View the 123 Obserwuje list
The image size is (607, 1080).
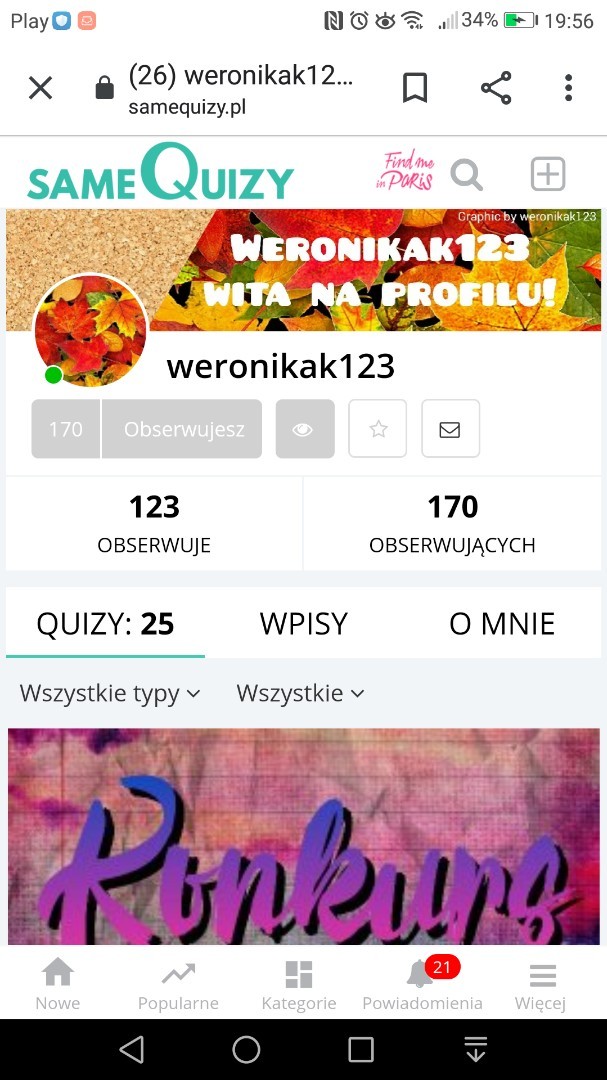154,523
